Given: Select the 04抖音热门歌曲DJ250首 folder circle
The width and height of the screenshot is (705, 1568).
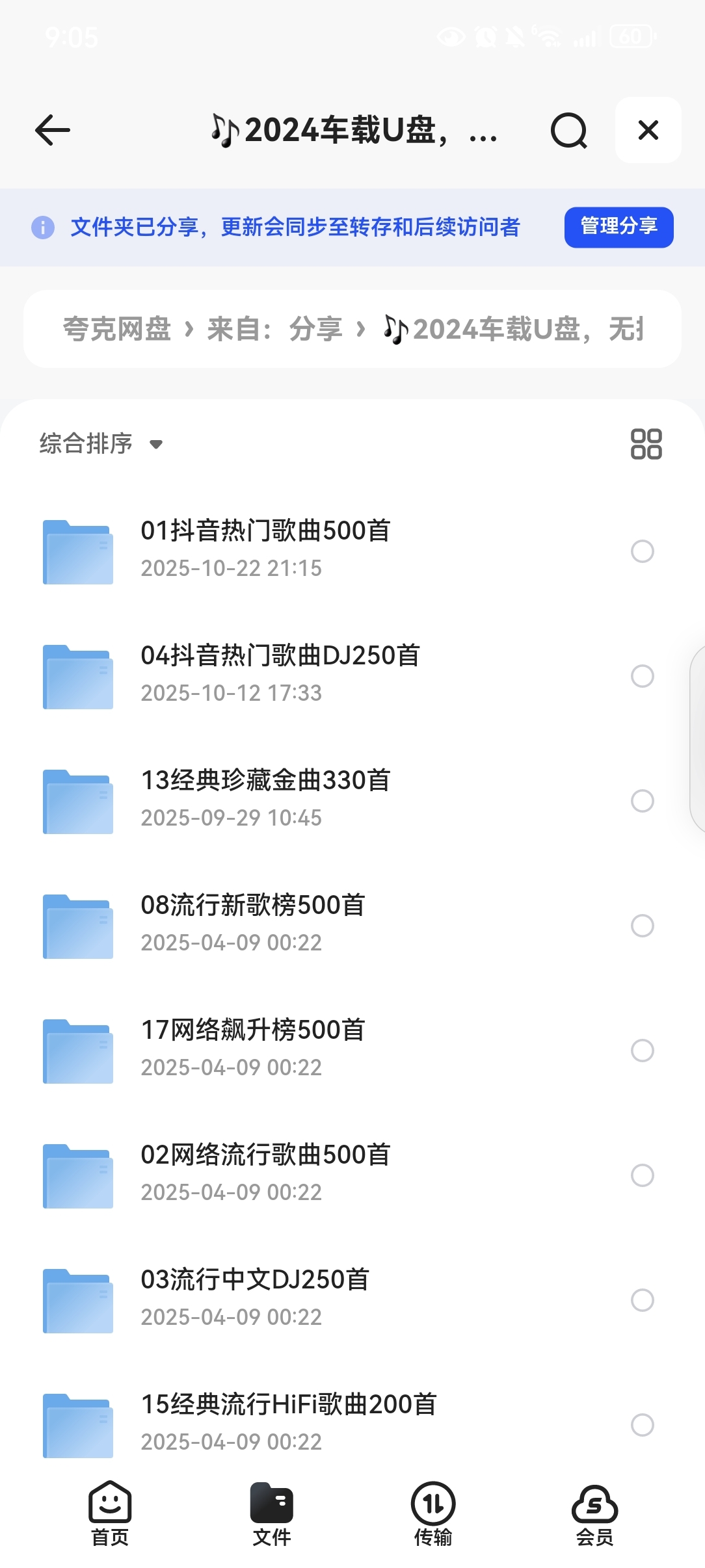Looking at the screenshot, I should coord(642,676).
